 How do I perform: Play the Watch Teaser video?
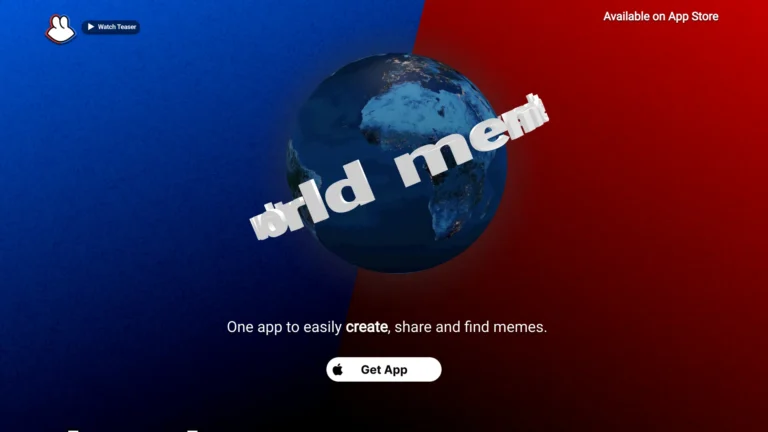[x=111, y=27]
